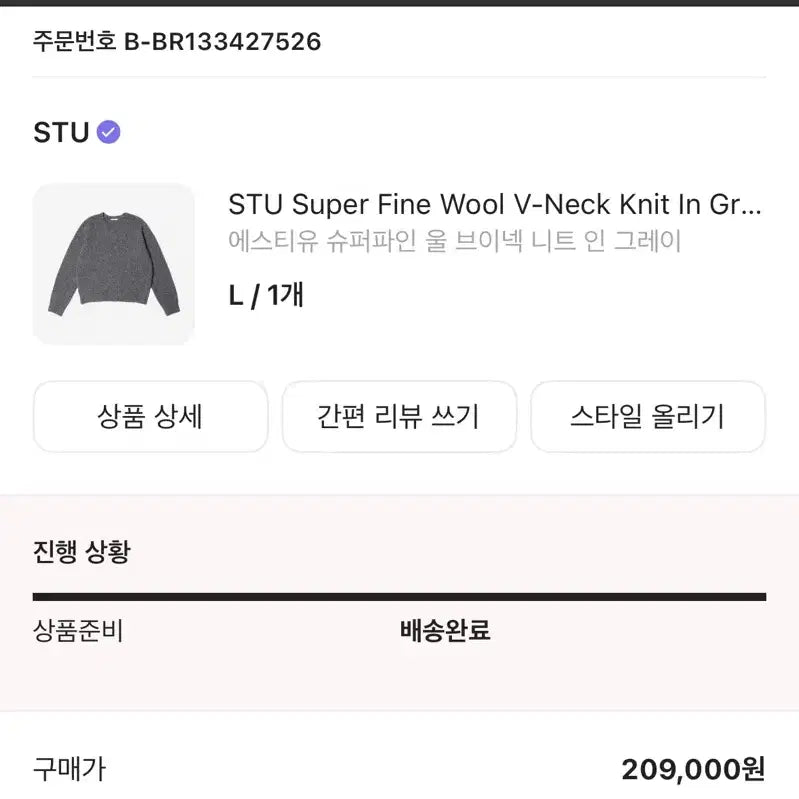Open the gray V-neck knit product image
The height and width of the screenshot is (799, 799).
click(114, 264)
